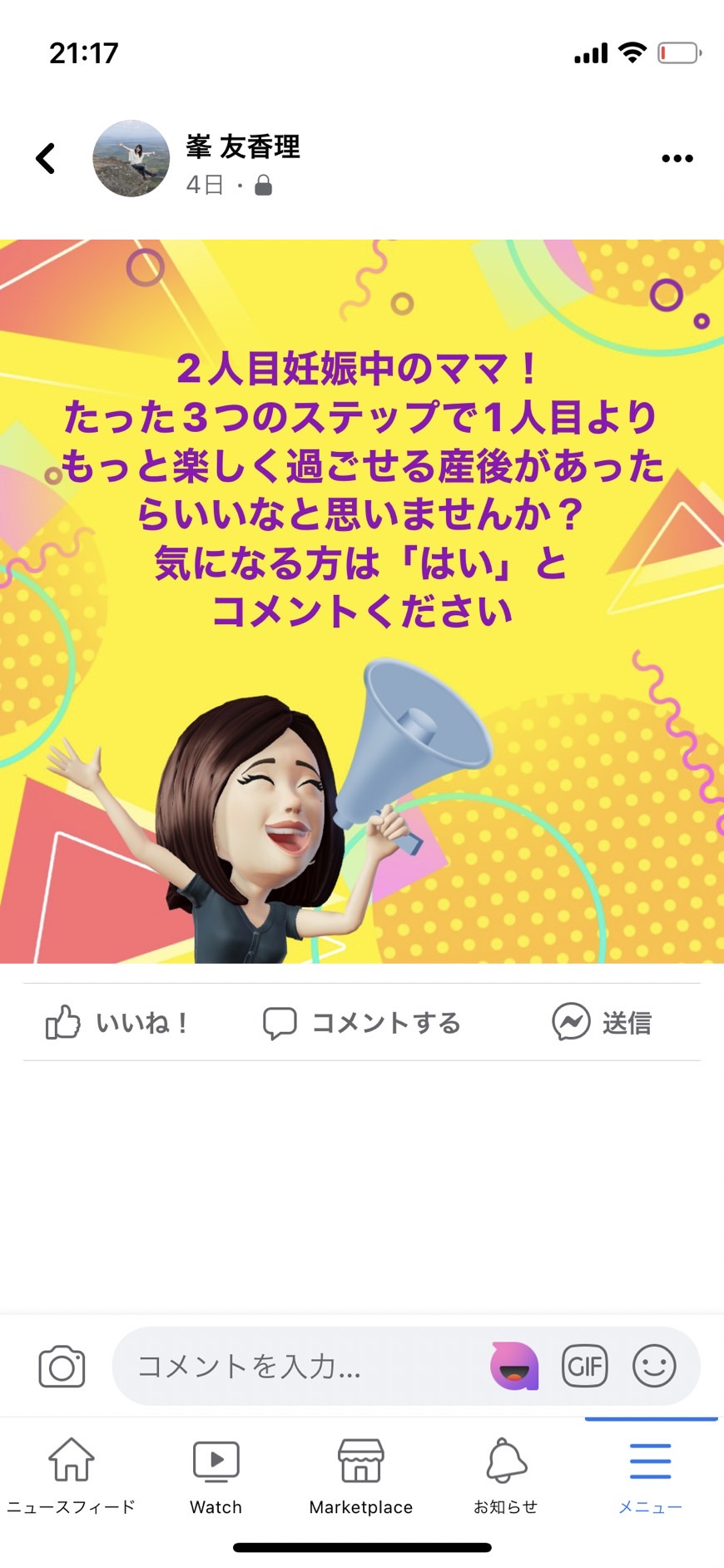Open 峯 友香理's profile picture
This screenshot has width=724, height=1568.
click(x=131, y=158)
